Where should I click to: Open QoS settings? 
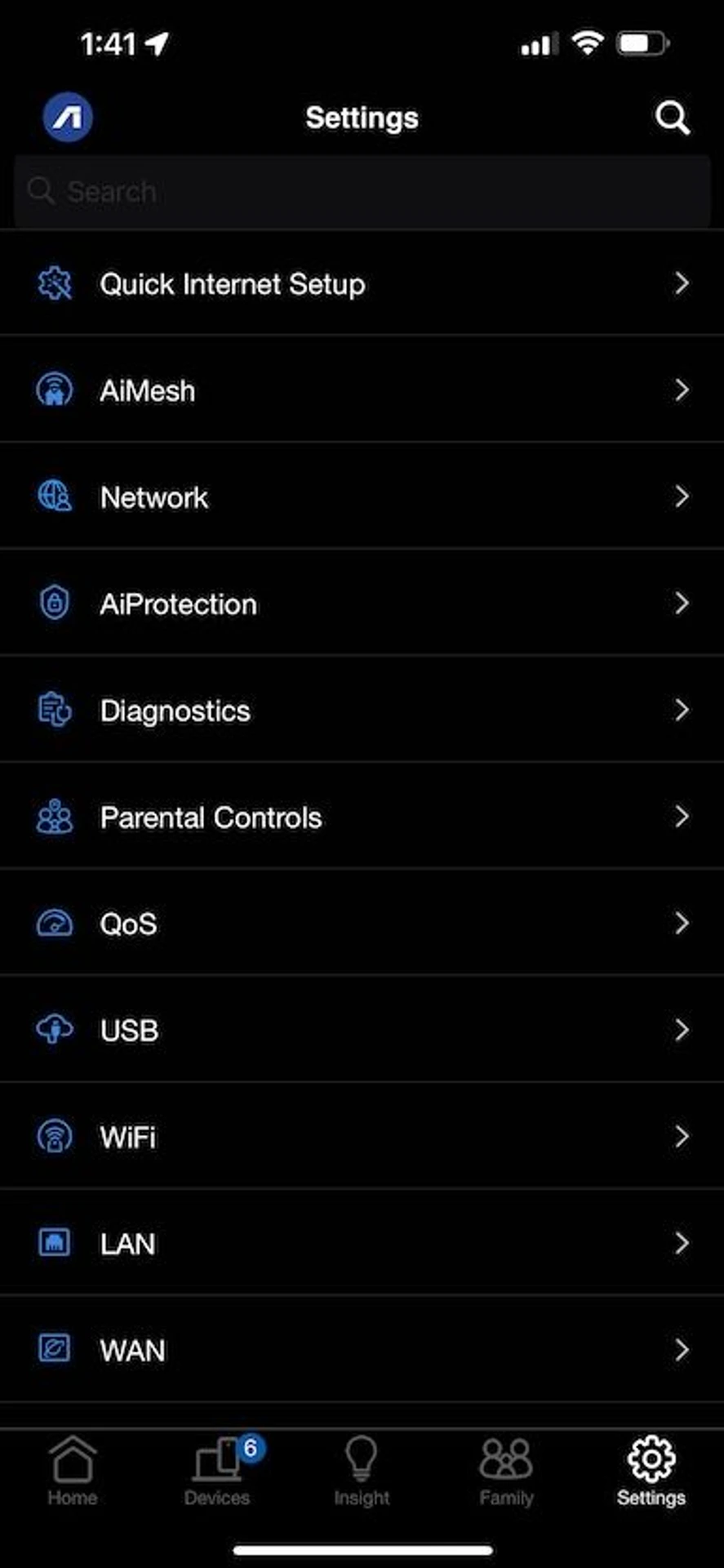[362, 923]
